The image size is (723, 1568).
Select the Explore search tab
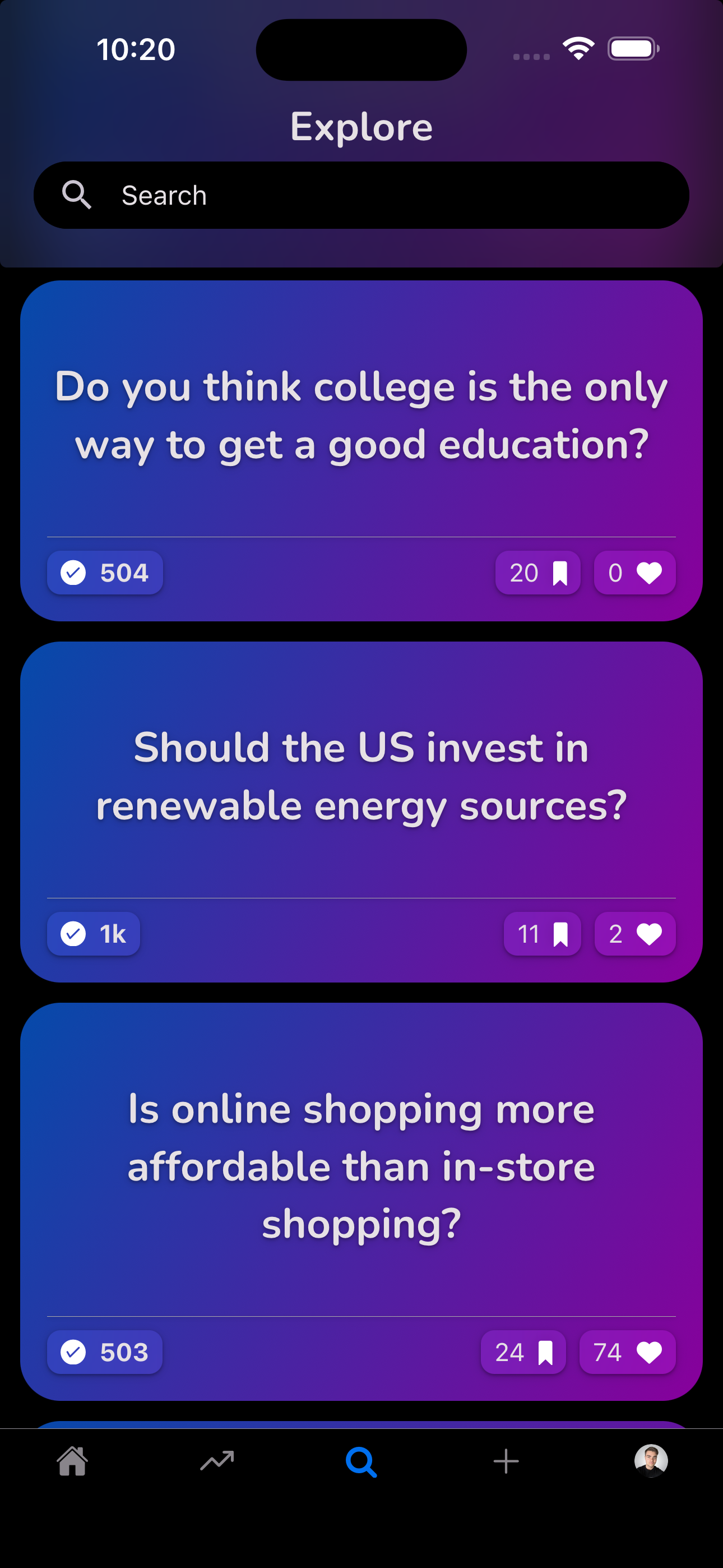[361, 1461]
